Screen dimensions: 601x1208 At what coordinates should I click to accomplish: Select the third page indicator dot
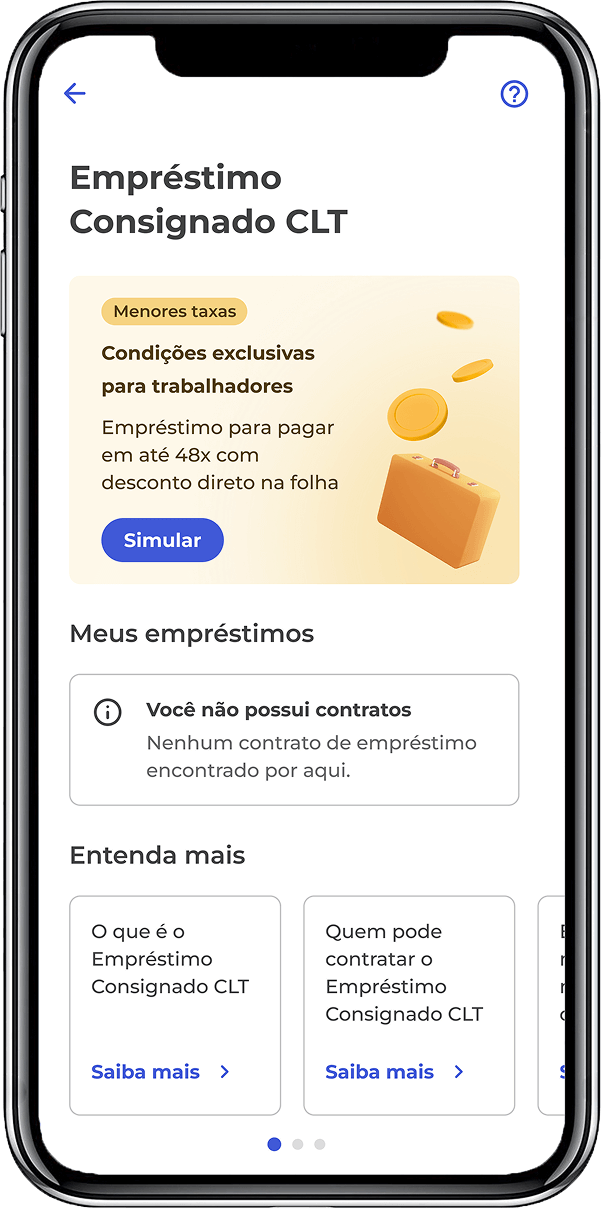click(x=319, y=1144)
